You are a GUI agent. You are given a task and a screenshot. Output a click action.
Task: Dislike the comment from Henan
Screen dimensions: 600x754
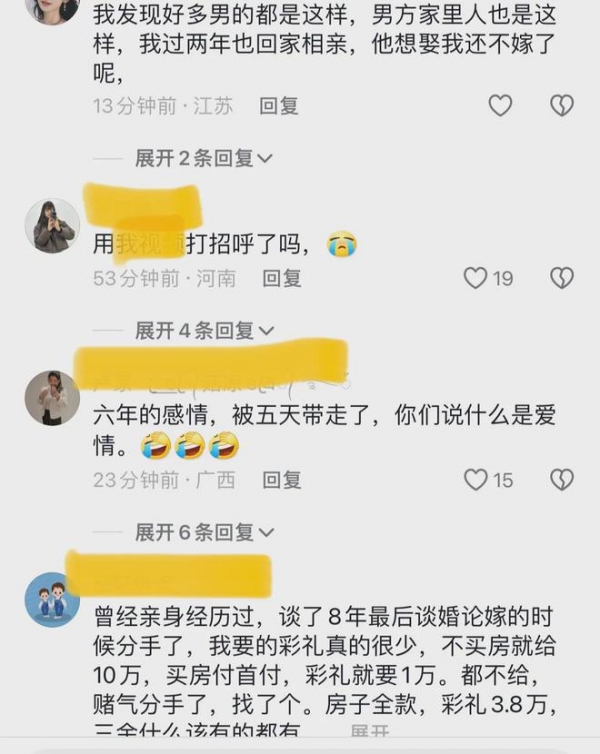click(562, 278)
